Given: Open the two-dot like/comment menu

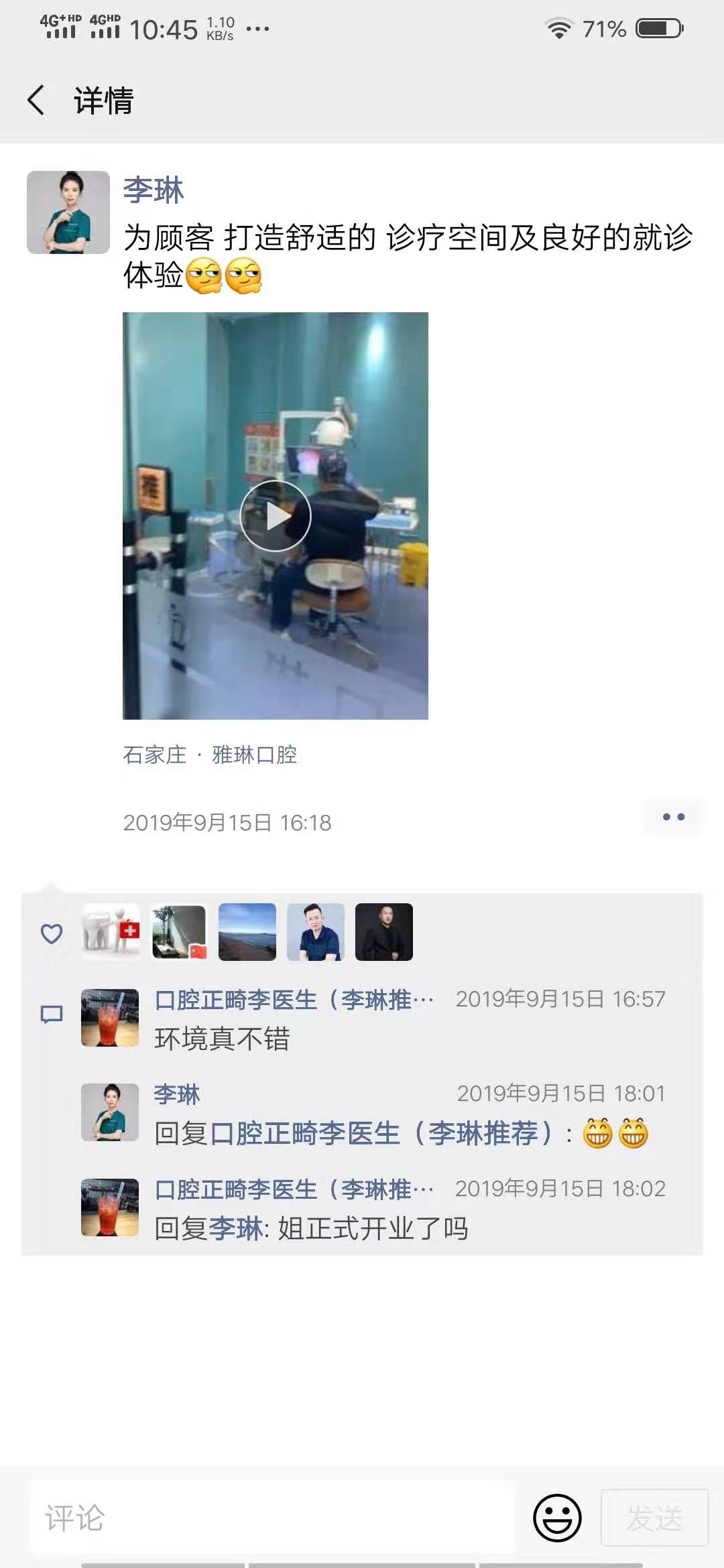Looking at the screenshot, I should pos(673,817).
